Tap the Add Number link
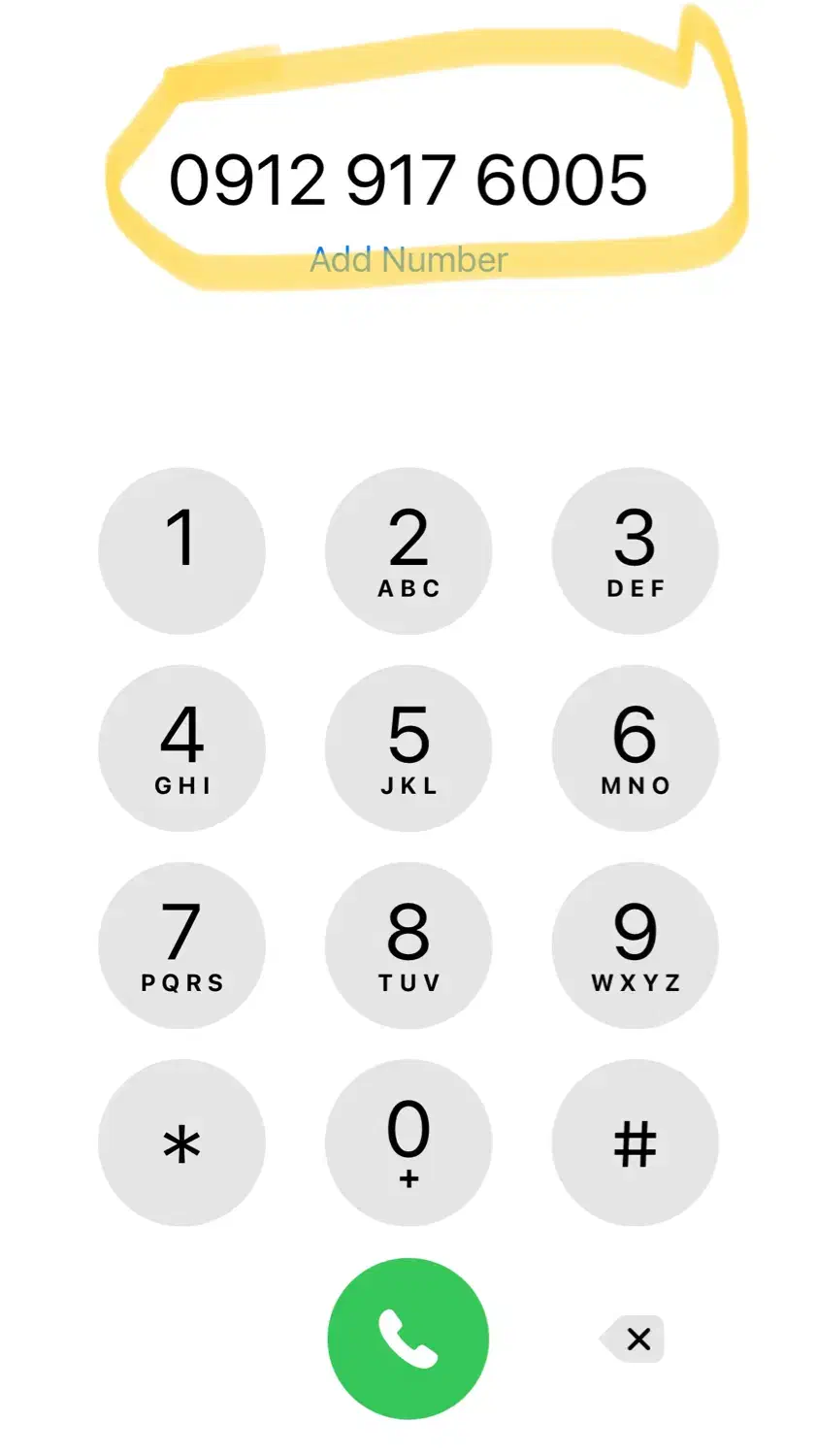The width and height of the screenshot is (817, 1456). pyautogui.click(x=408, y=260)
